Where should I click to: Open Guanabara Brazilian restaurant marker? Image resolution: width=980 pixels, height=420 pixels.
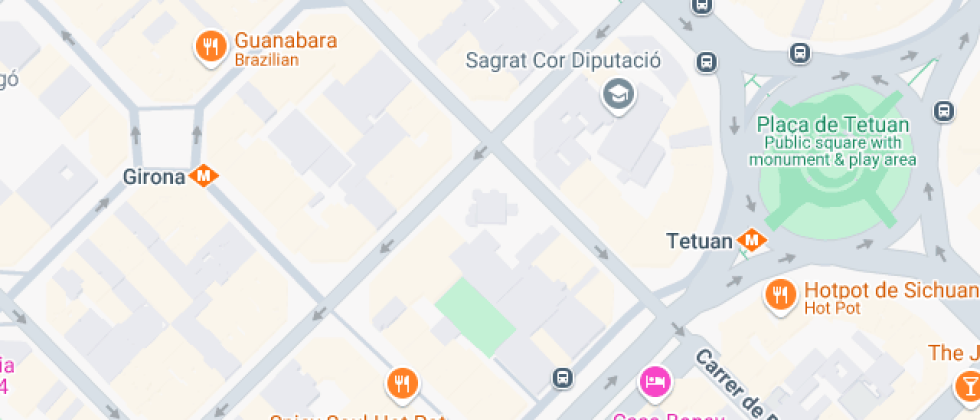click(x=210, y=46)
